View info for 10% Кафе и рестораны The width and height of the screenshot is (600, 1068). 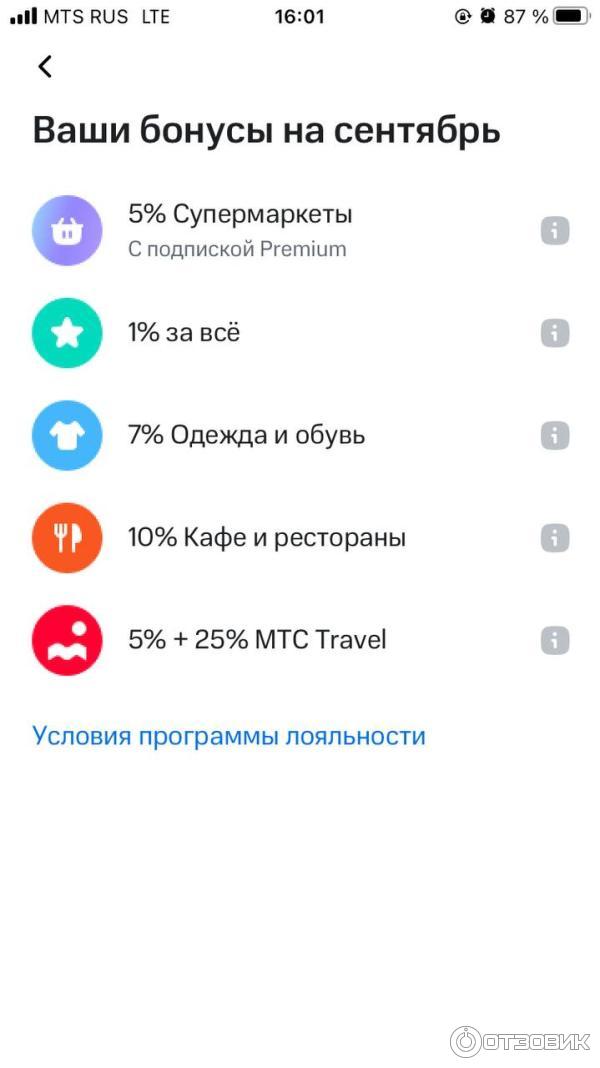pyautogui.click(x=555, y=538)
